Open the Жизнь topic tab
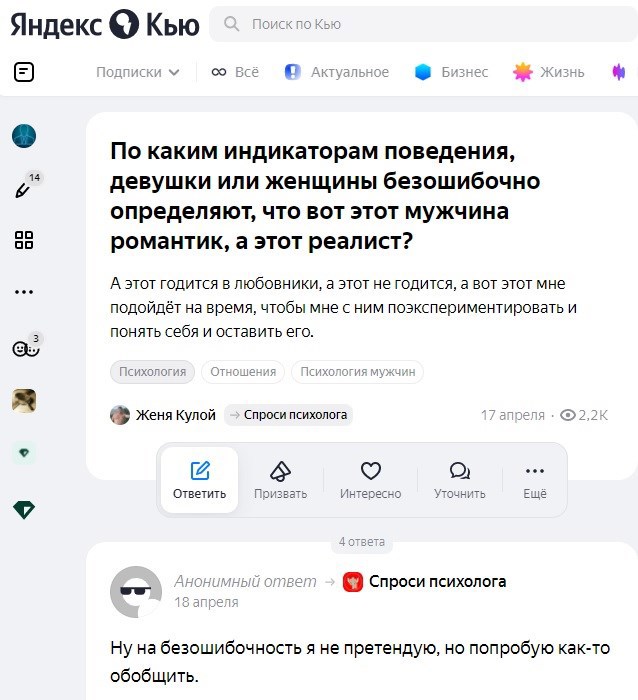Screen dimensions: 638x700 tap(548, 72)
